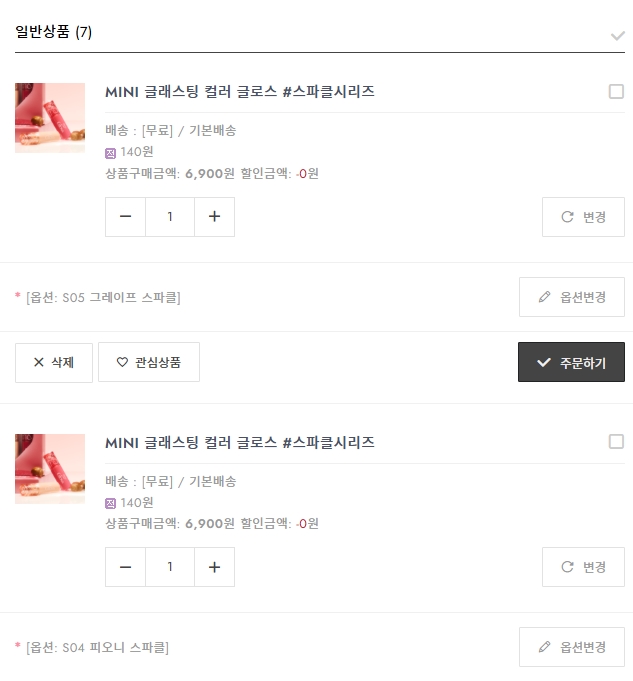Delete the item with 삭제 button

54,362
